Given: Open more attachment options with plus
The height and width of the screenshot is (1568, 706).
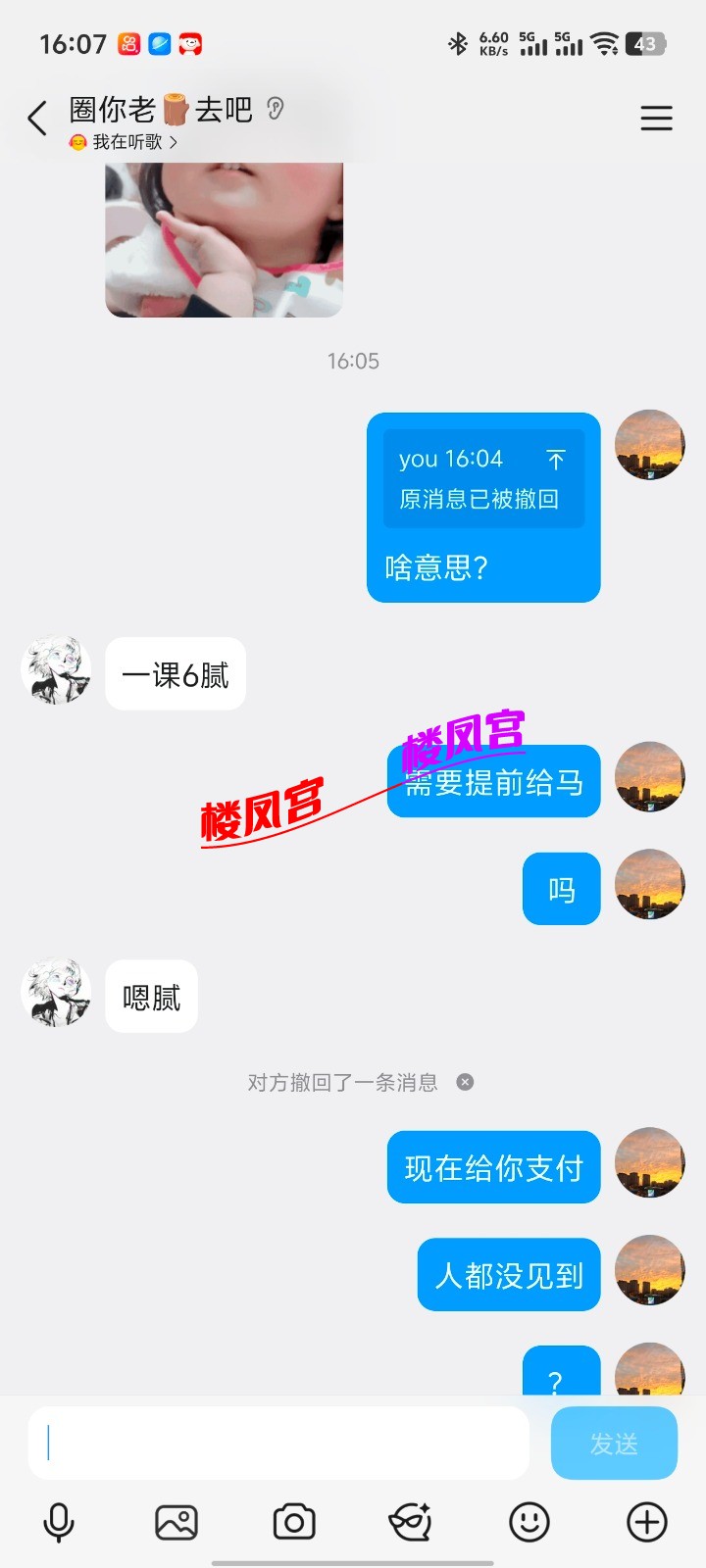Looking at the screenshot, I should click(x=647, y=1523).
